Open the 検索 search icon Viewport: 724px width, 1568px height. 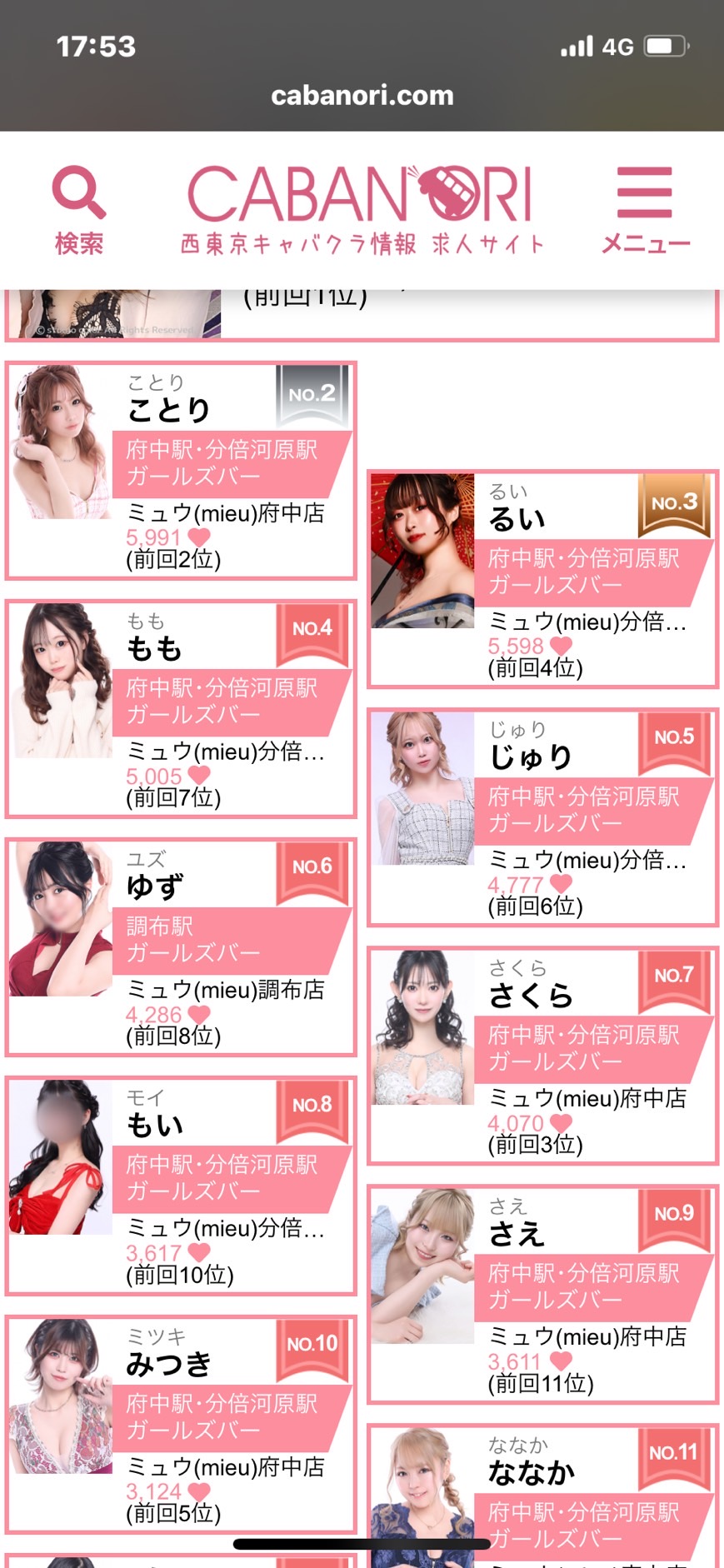coord(79,209)
